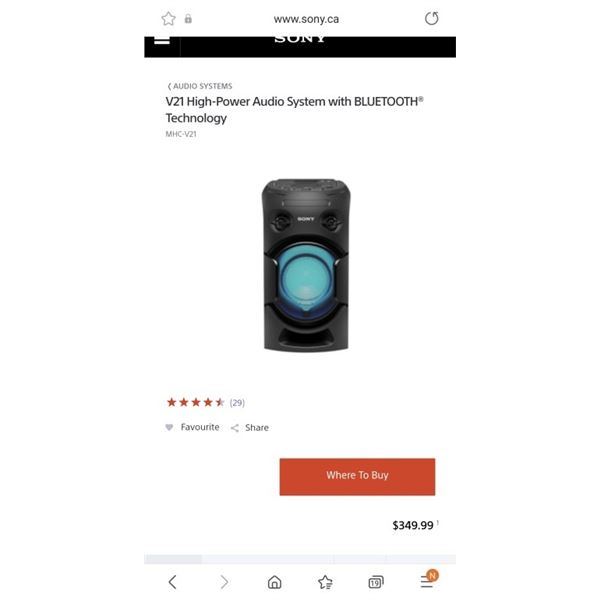Reload the sony.ca page
The height and width of the screenshot is (600, 600).
pos(432,19)
